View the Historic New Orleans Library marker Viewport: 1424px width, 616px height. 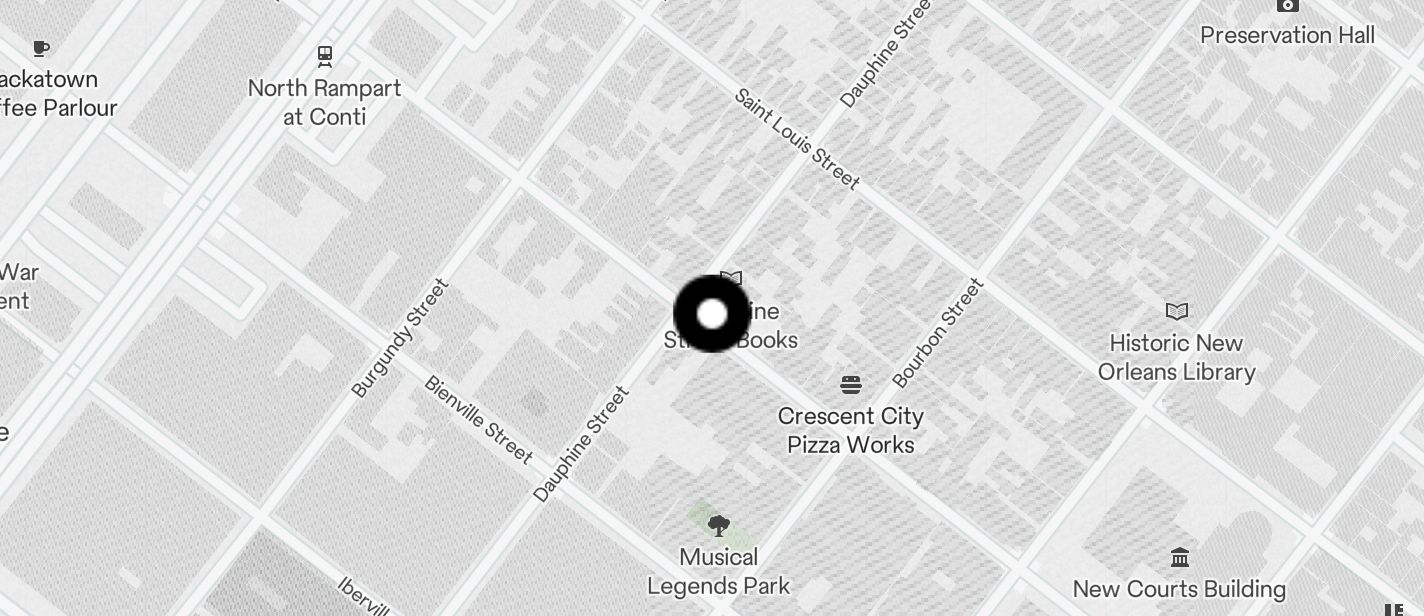[1177, 312]
